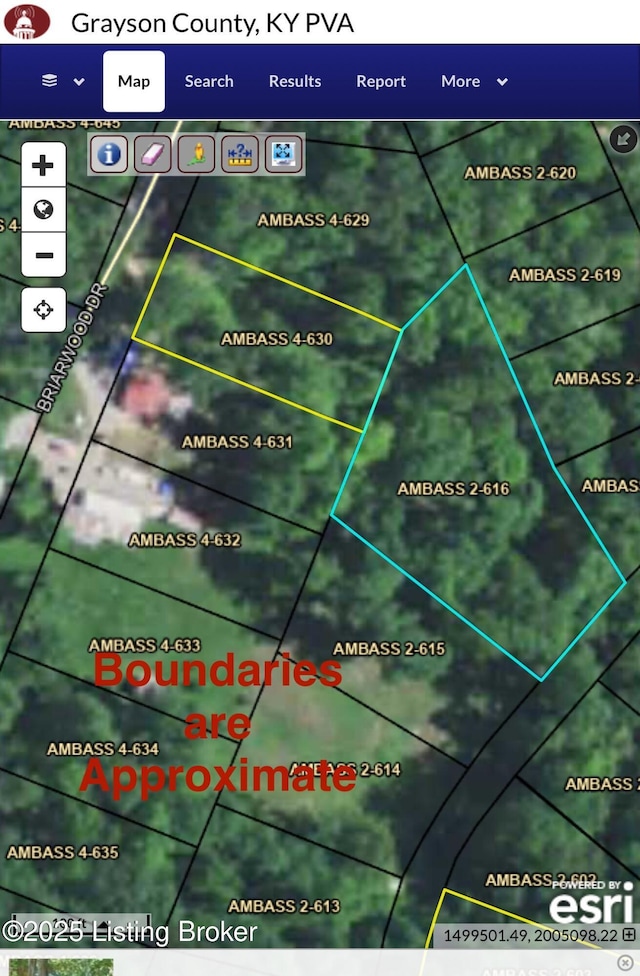This screenshot has height=976, width=640.
Task: Locate my position with crosshair button
Action: [43, 310]
